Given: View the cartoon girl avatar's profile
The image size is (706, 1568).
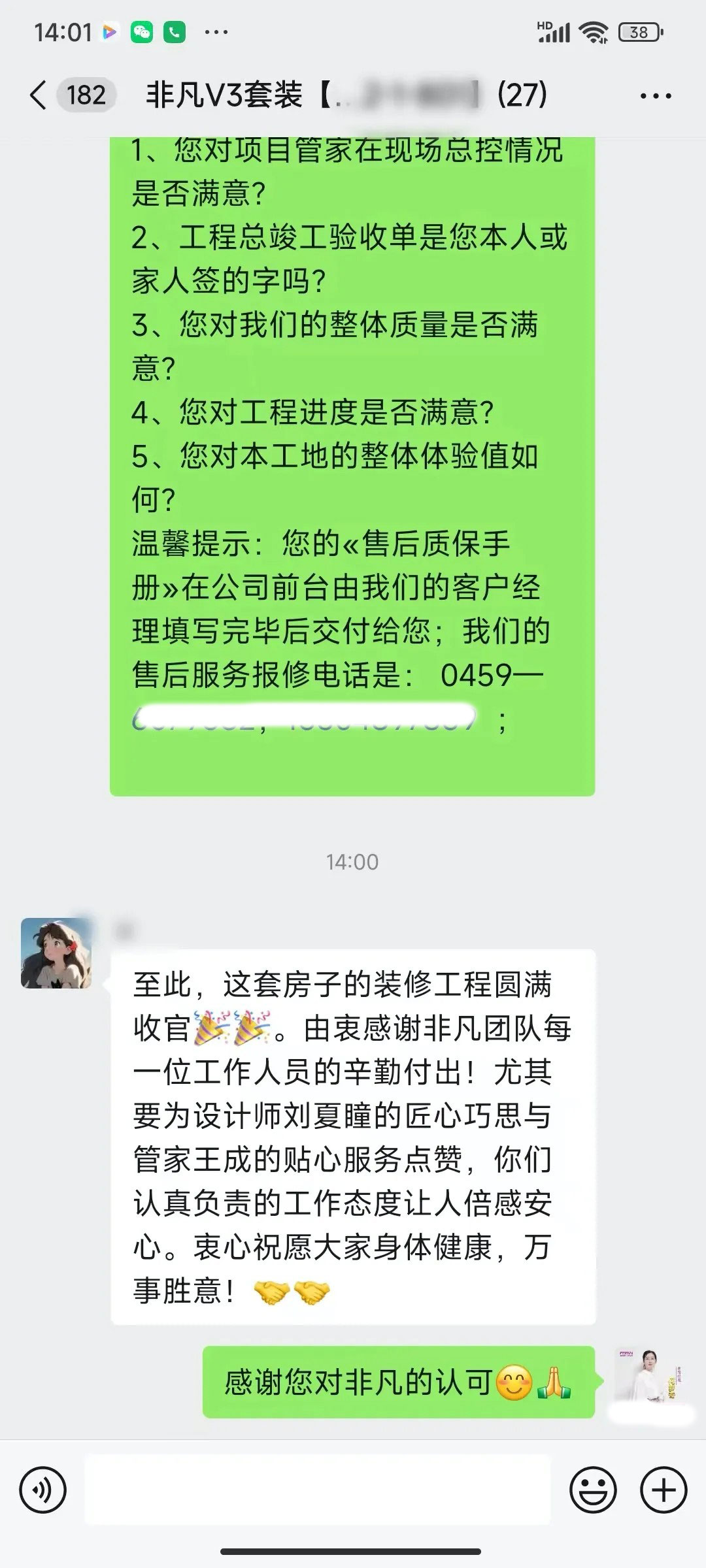Looking at the screenshot, I should click(x=56, y=953).
